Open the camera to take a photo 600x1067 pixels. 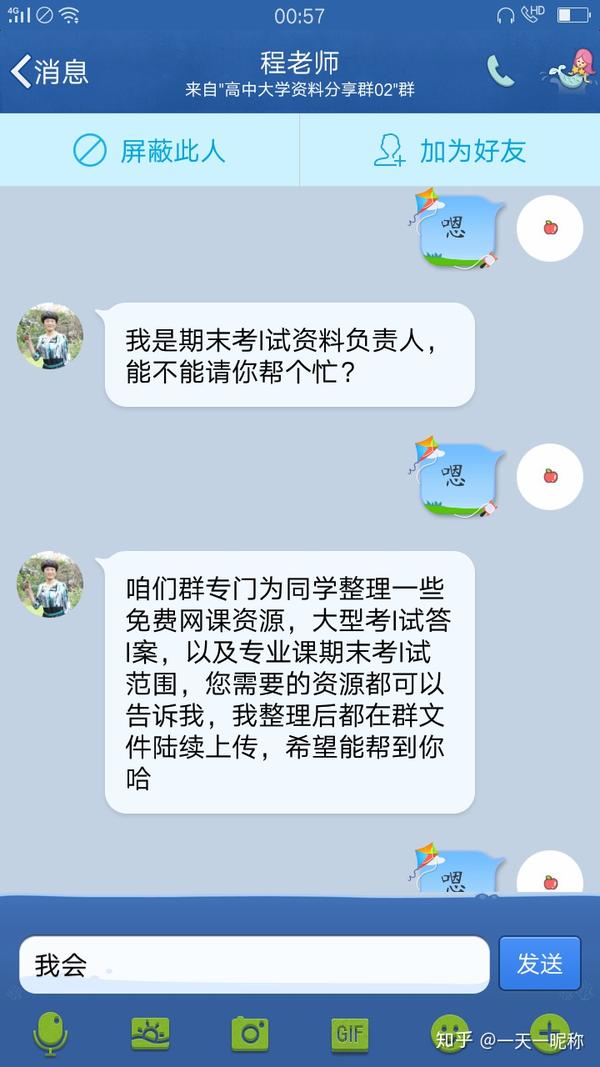pyautogui.click(x=250, y=1033)
